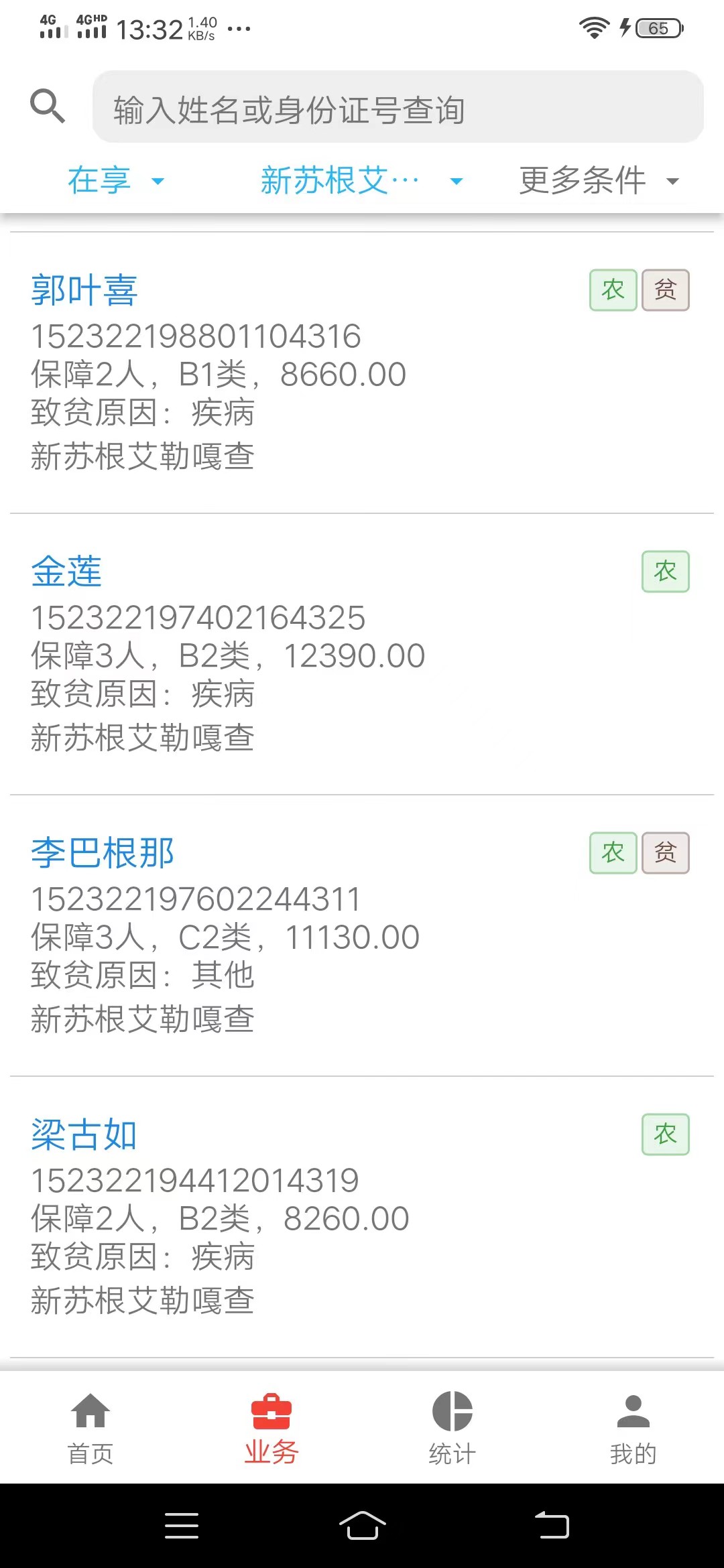Switch to the 我的 tab
Viewport: 724px width, 1568px height.
633,1427
